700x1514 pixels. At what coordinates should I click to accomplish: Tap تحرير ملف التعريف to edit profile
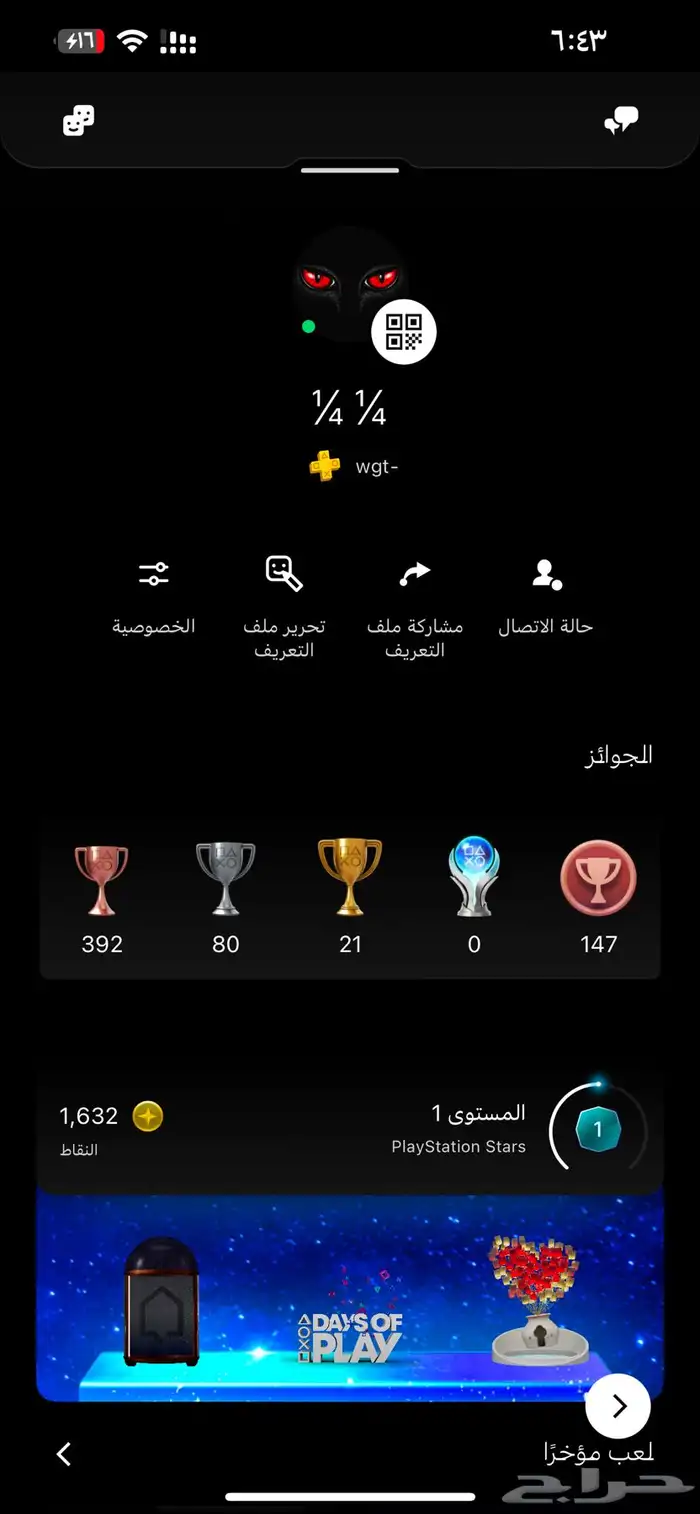tap(284, 605)
